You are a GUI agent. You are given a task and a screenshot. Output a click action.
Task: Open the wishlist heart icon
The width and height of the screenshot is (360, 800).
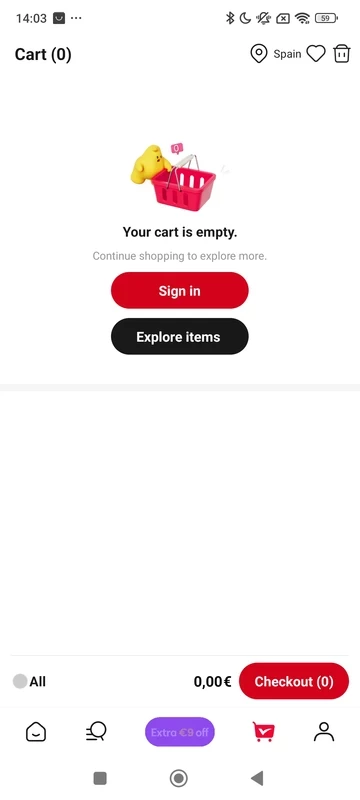tap(316, 54)
